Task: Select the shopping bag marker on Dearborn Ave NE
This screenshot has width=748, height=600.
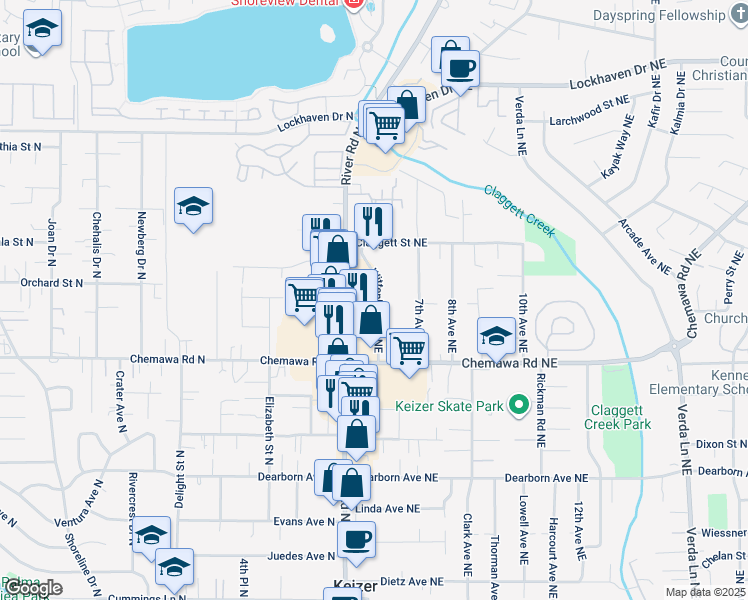Action: tap(352, 484)
